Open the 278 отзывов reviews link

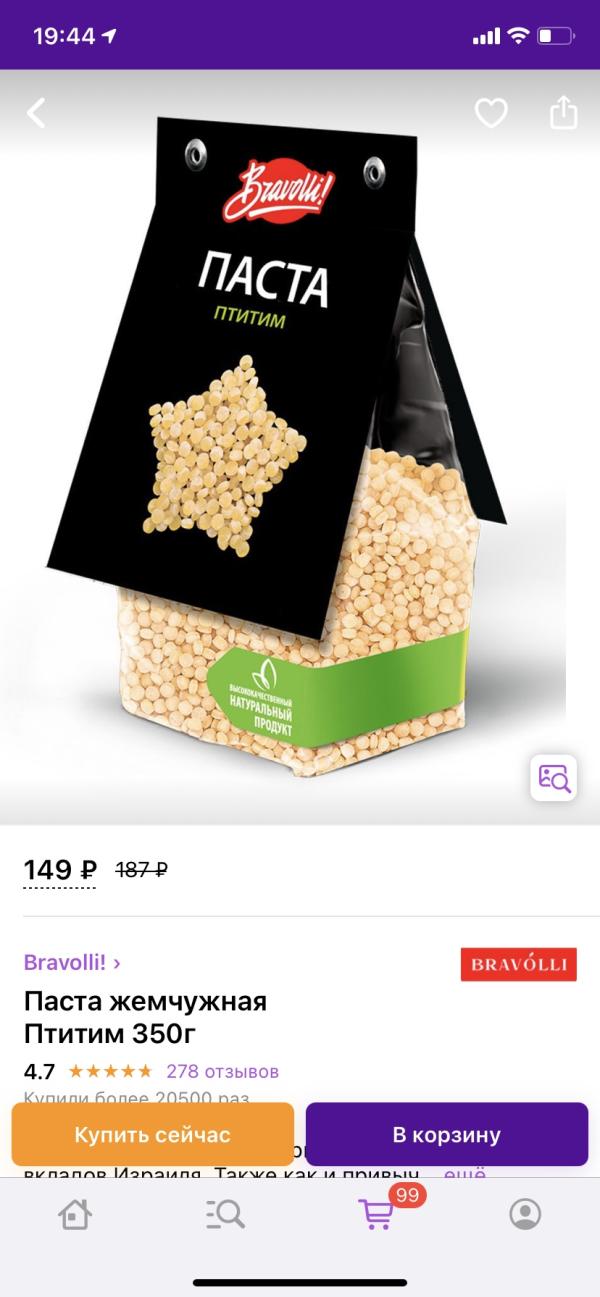coord(222,1071)
